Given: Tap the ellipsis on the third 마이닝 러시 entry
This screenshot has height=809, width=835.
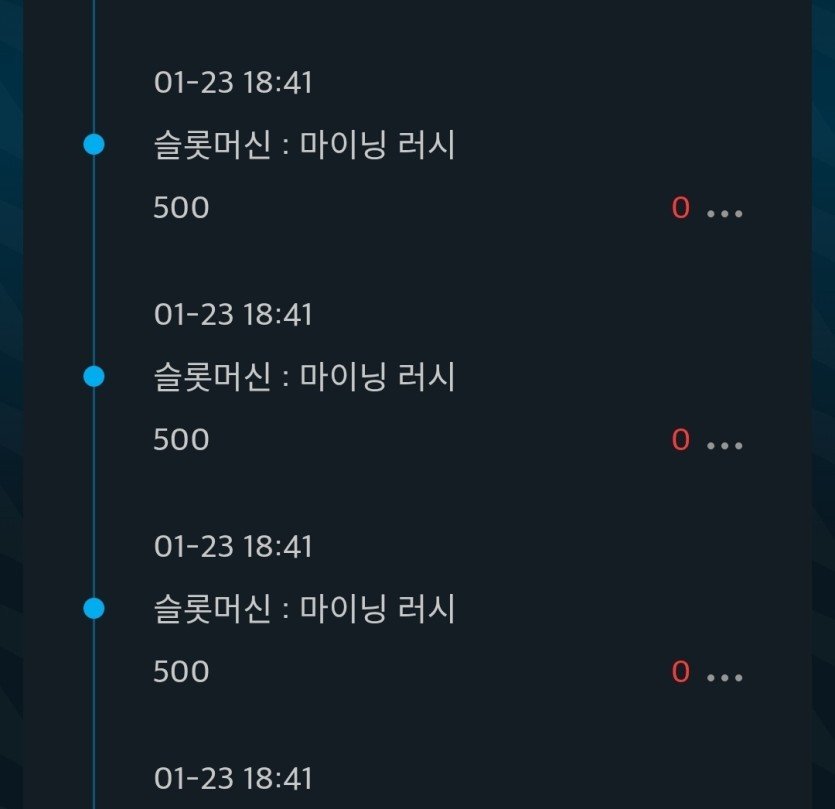Looking at the screenshot, I should click(725, 677).
